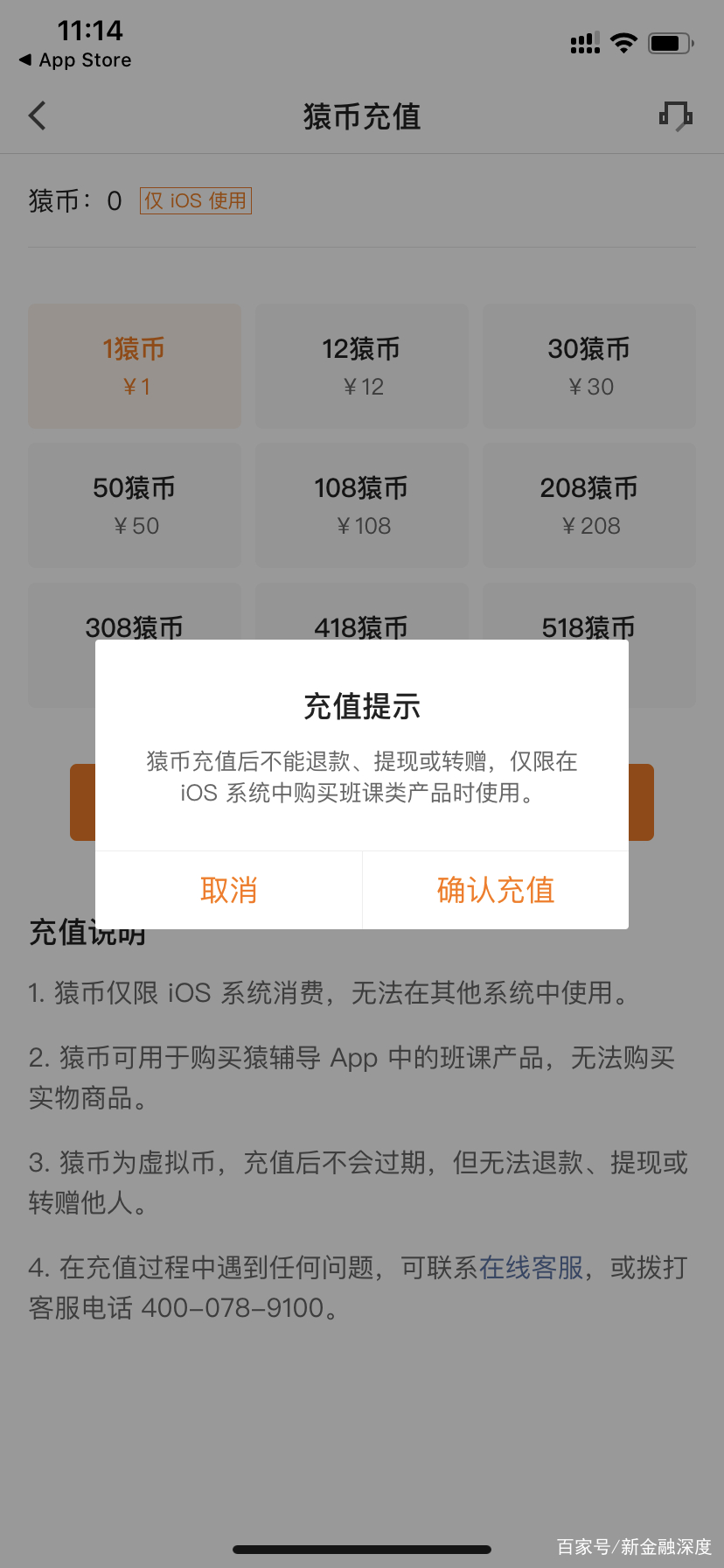This screenshot has height=1568, width=724.
Task: Select the 12猿币 recharge option
Action: [x=361, y=366]
